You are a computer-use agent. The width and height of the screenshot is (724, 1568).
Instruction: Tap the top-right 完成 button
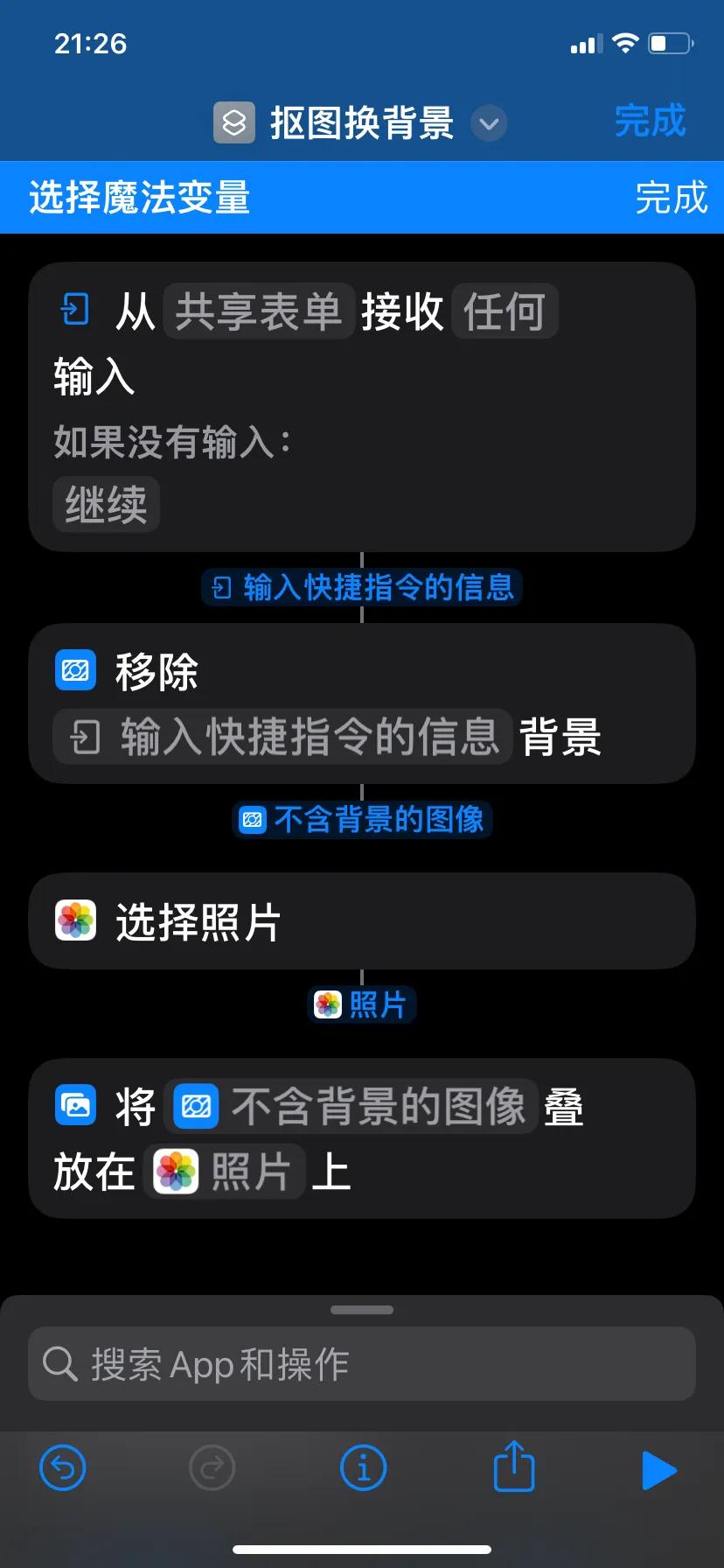coord(649,121)
